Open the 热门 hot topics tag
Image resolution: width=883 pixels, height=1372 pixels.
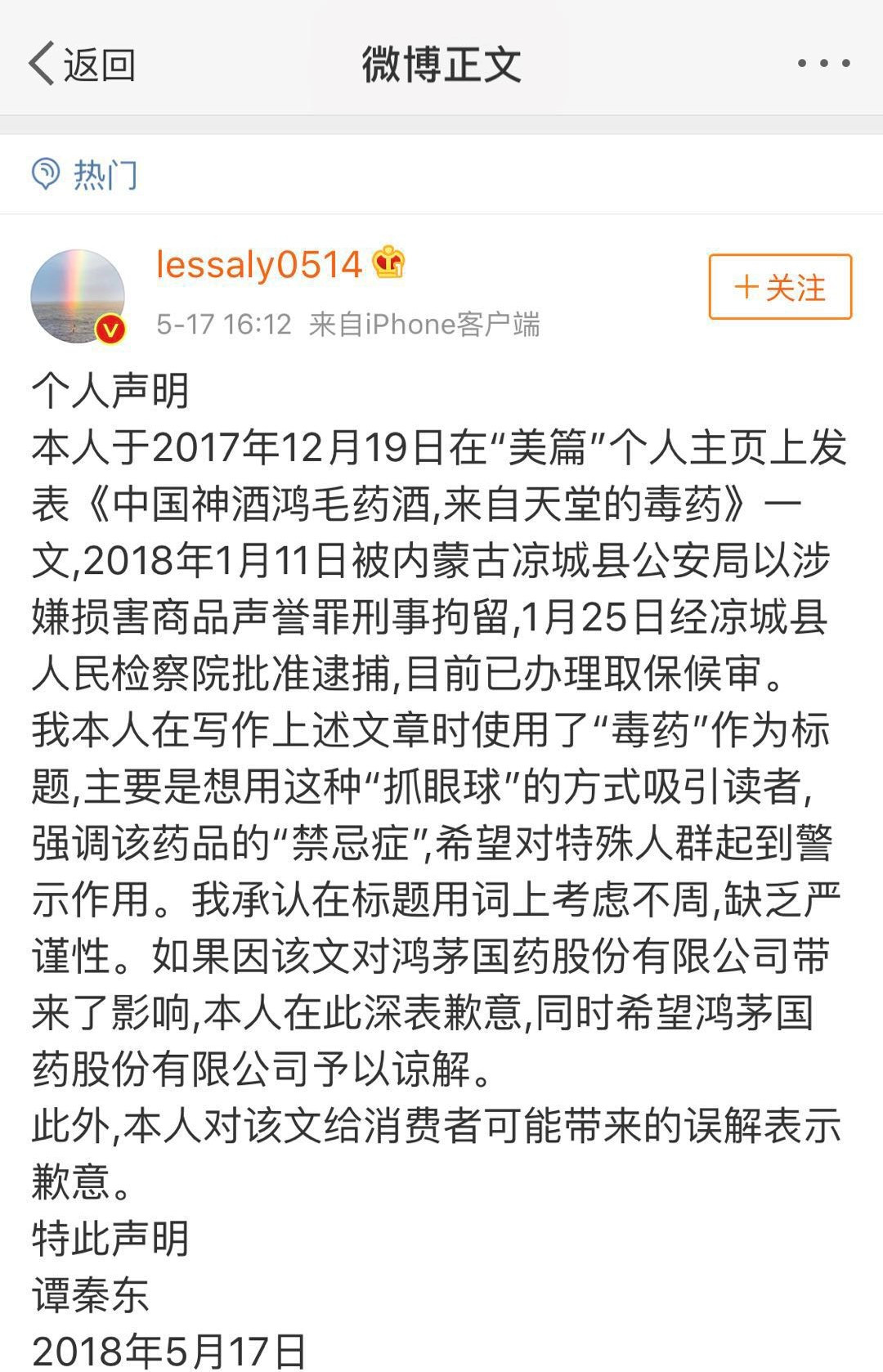(x=85, y=174)
